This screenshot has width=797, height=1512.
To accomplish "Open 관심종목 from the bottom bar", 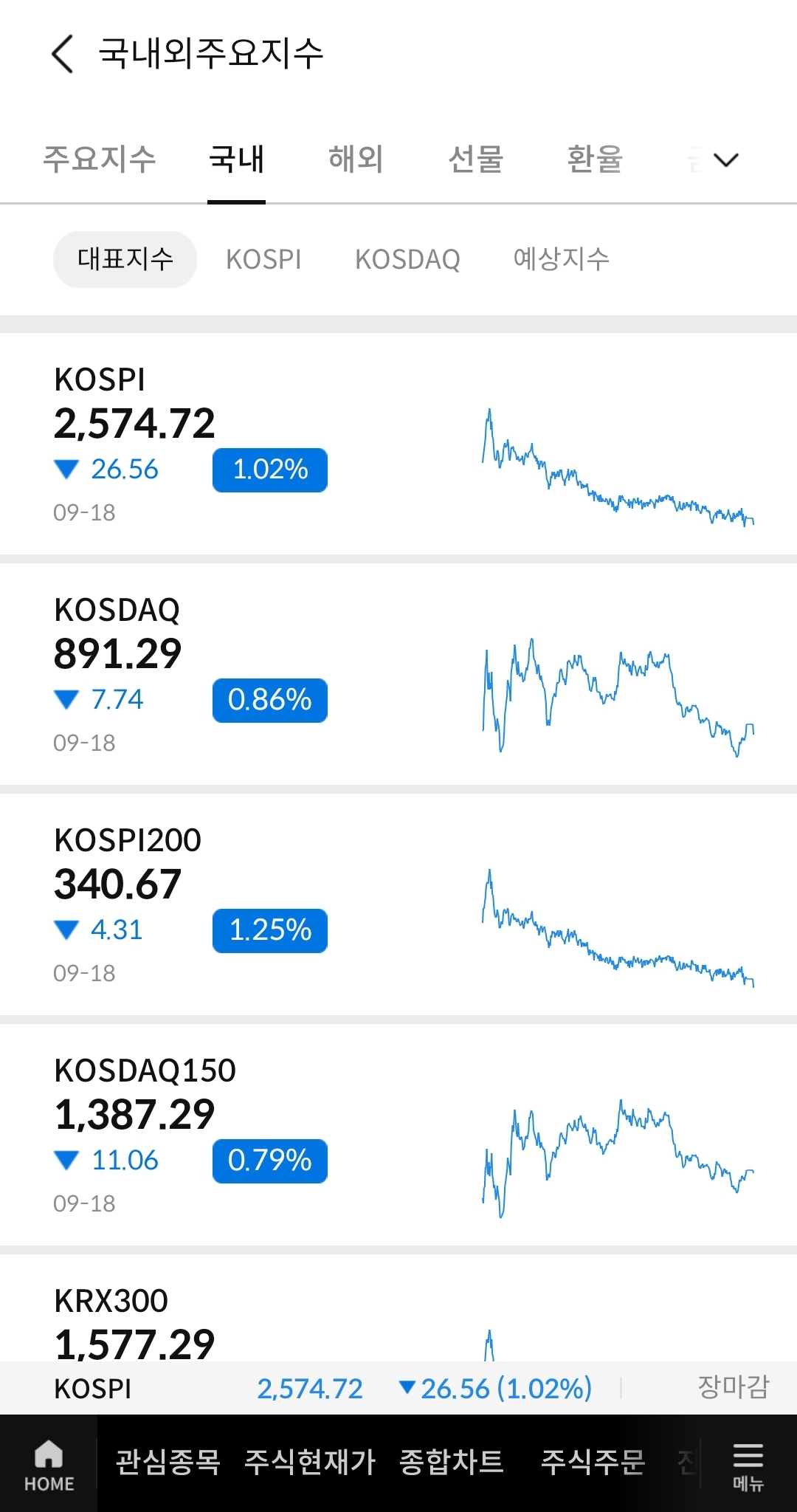I will pos(168,1463).
